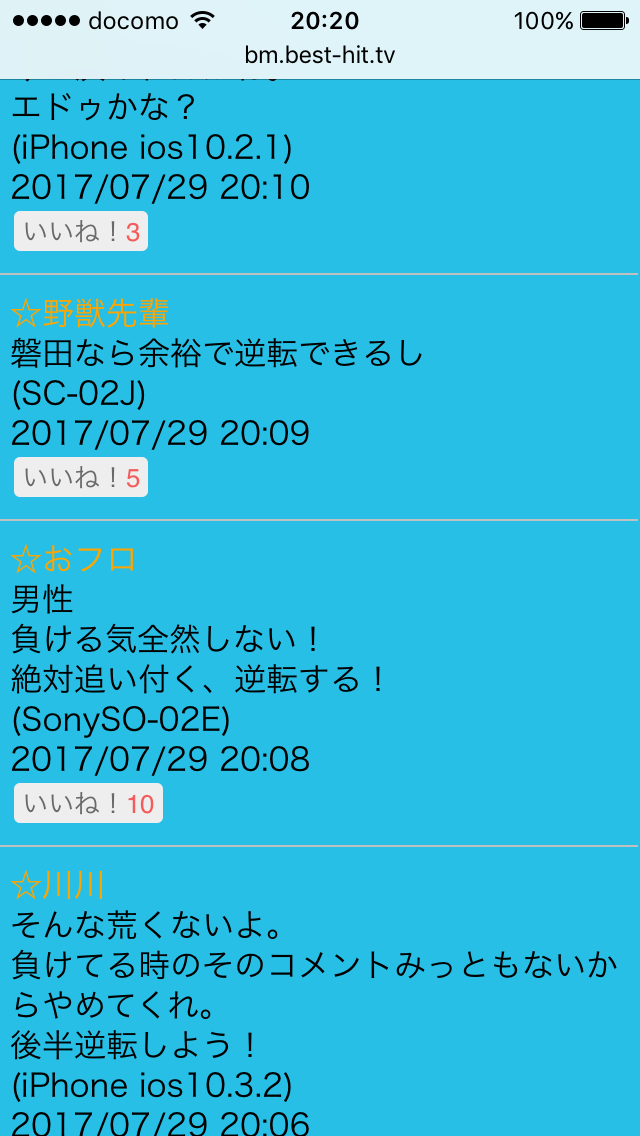Like 野獣先輩's comment
This screenshot has width=640, height=1136.
click(x=80, y=477)
